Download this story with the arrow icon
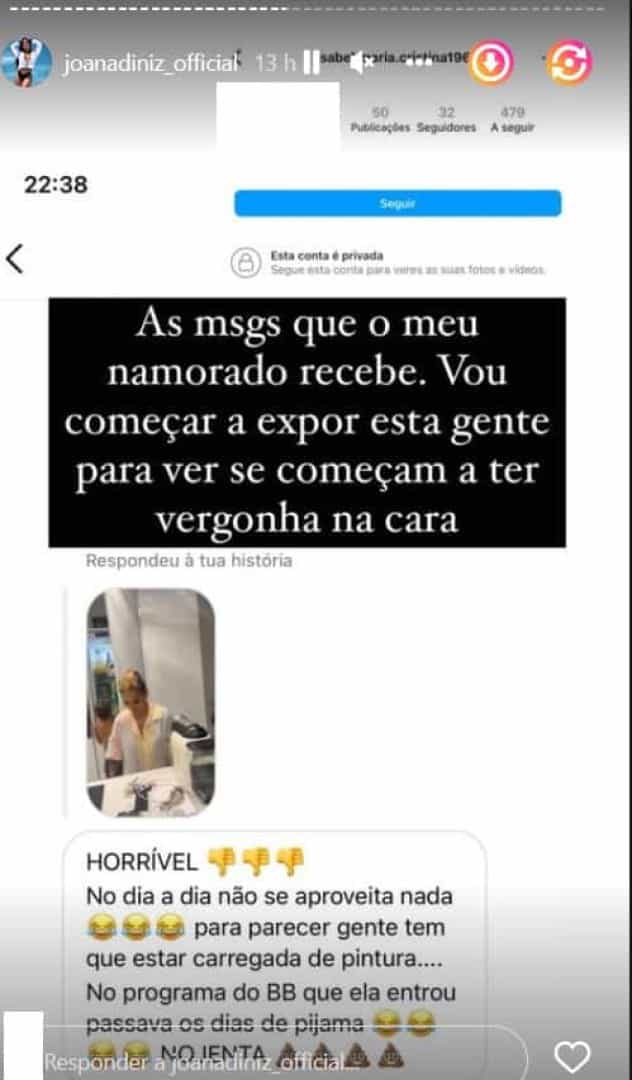The width and height of the screenshot is (632, 1080). pyautogui.click(x=491, y=63)
